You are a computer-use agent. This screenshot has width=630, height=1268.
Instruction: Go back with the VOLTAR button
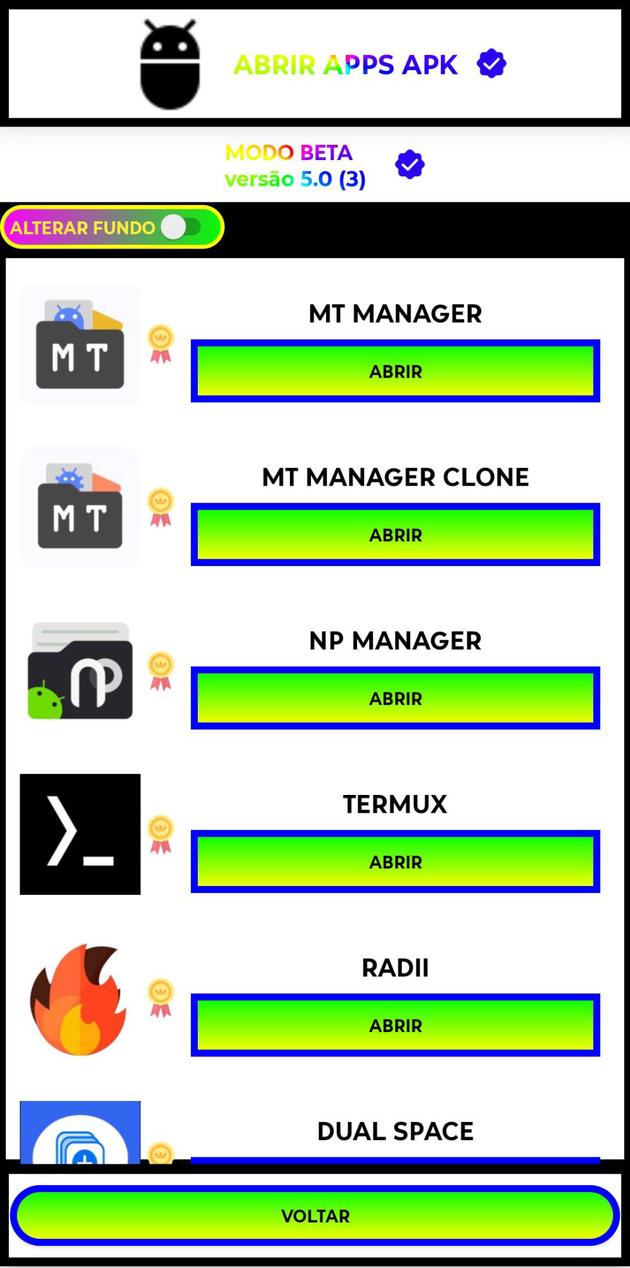tap(315, 1216)
